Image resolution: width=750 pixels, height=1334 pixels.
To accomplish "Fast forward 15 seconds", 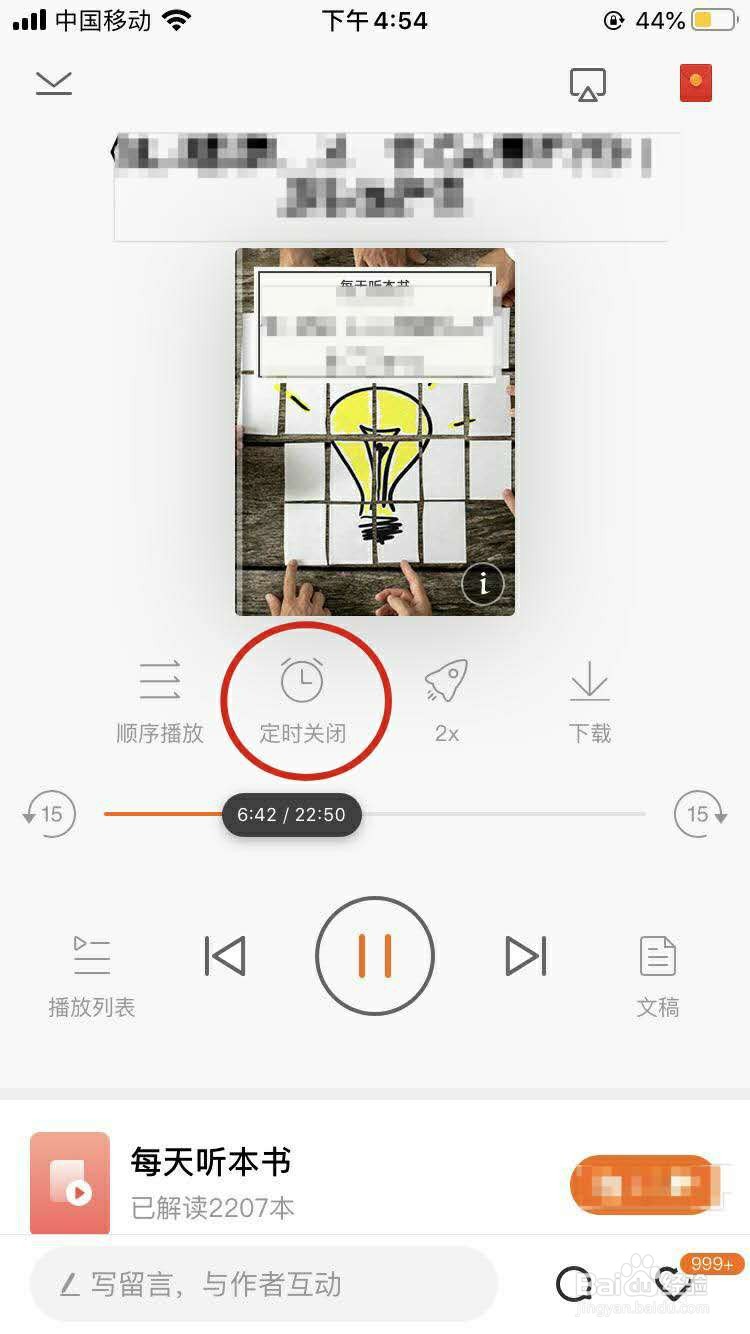I will pos(700,814).
